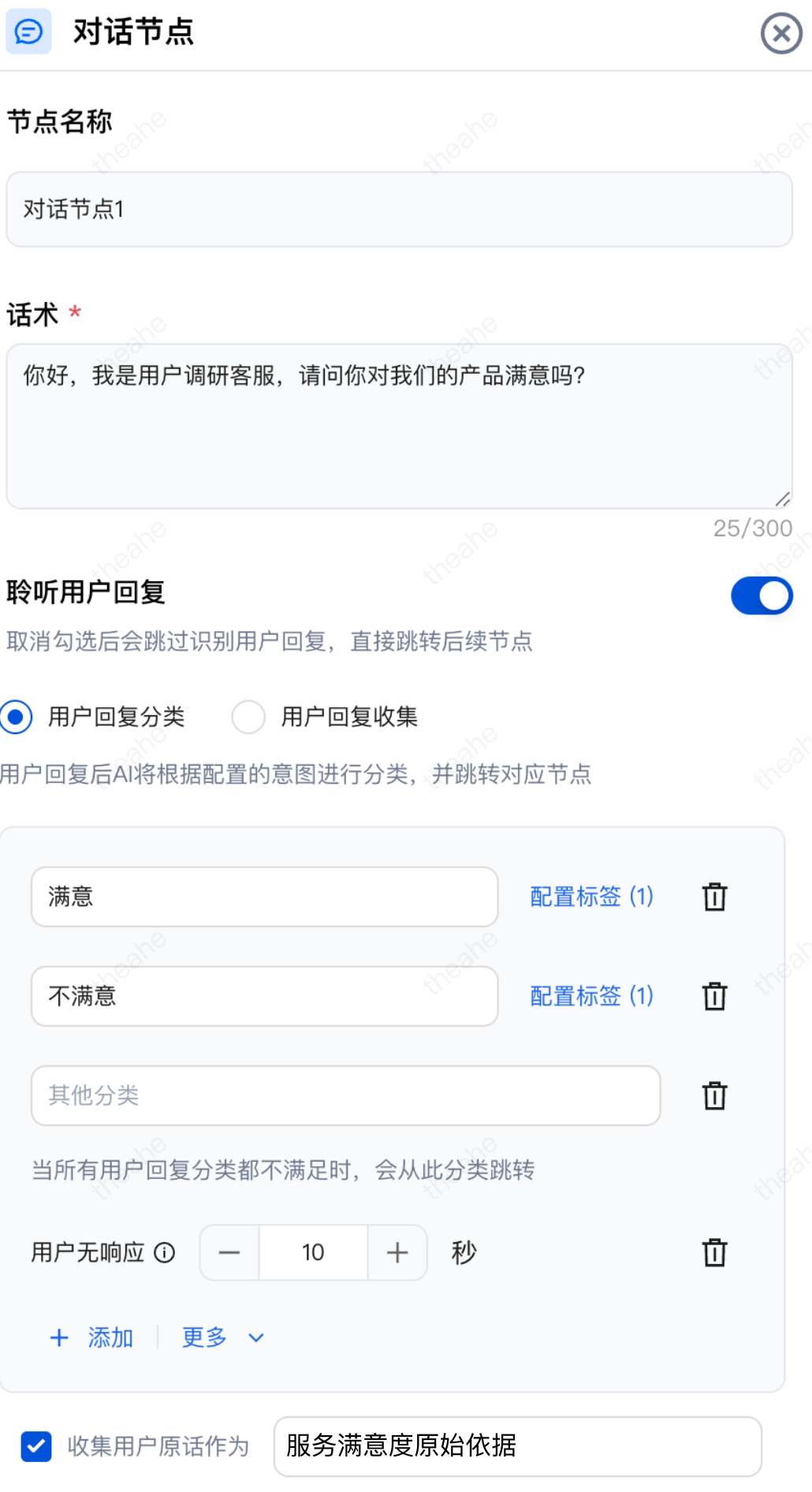
Task: Delete the 满意 category
Action: tap(714, 897)
